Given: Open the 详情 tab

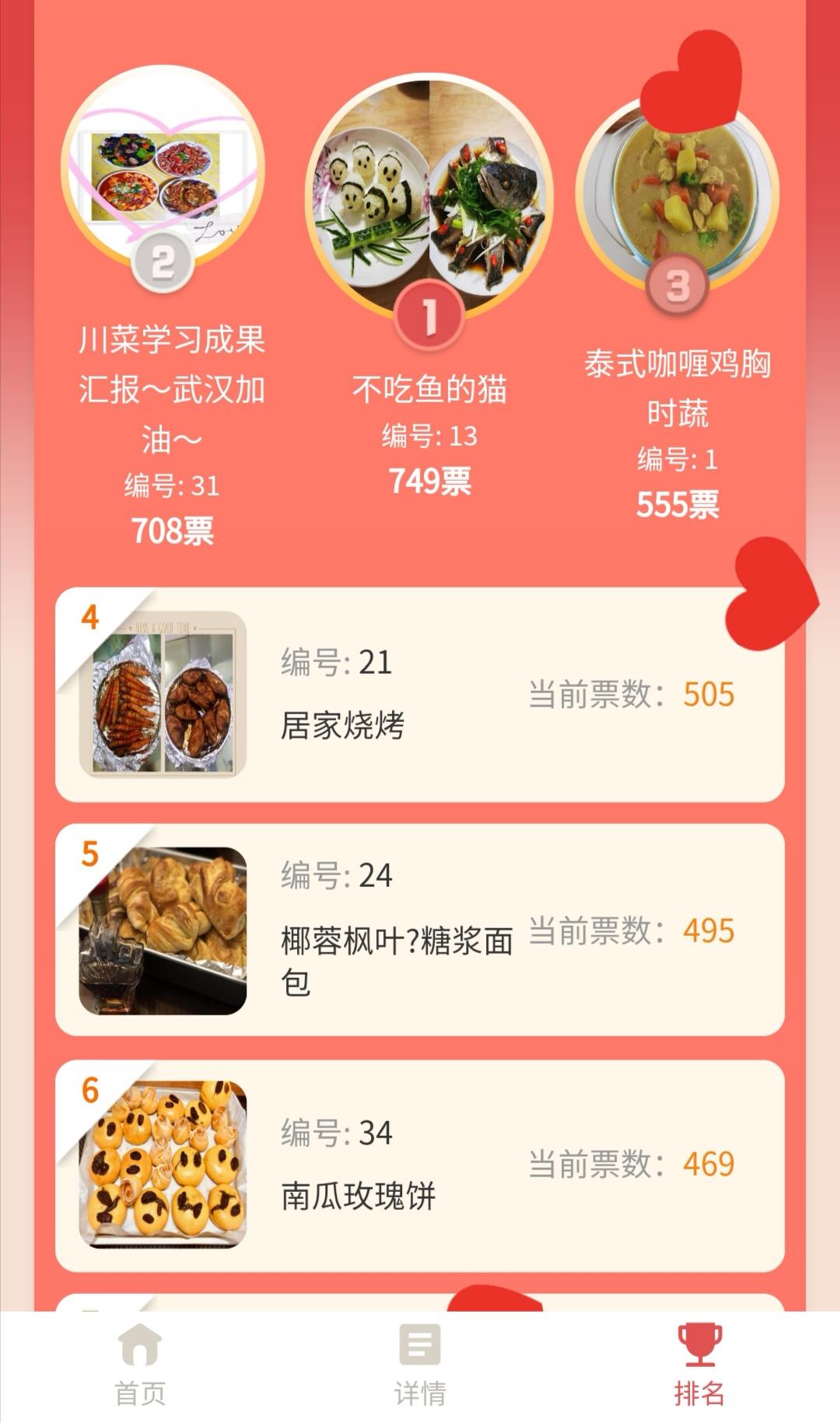Looking at the screenshot, I should 420,1365.
